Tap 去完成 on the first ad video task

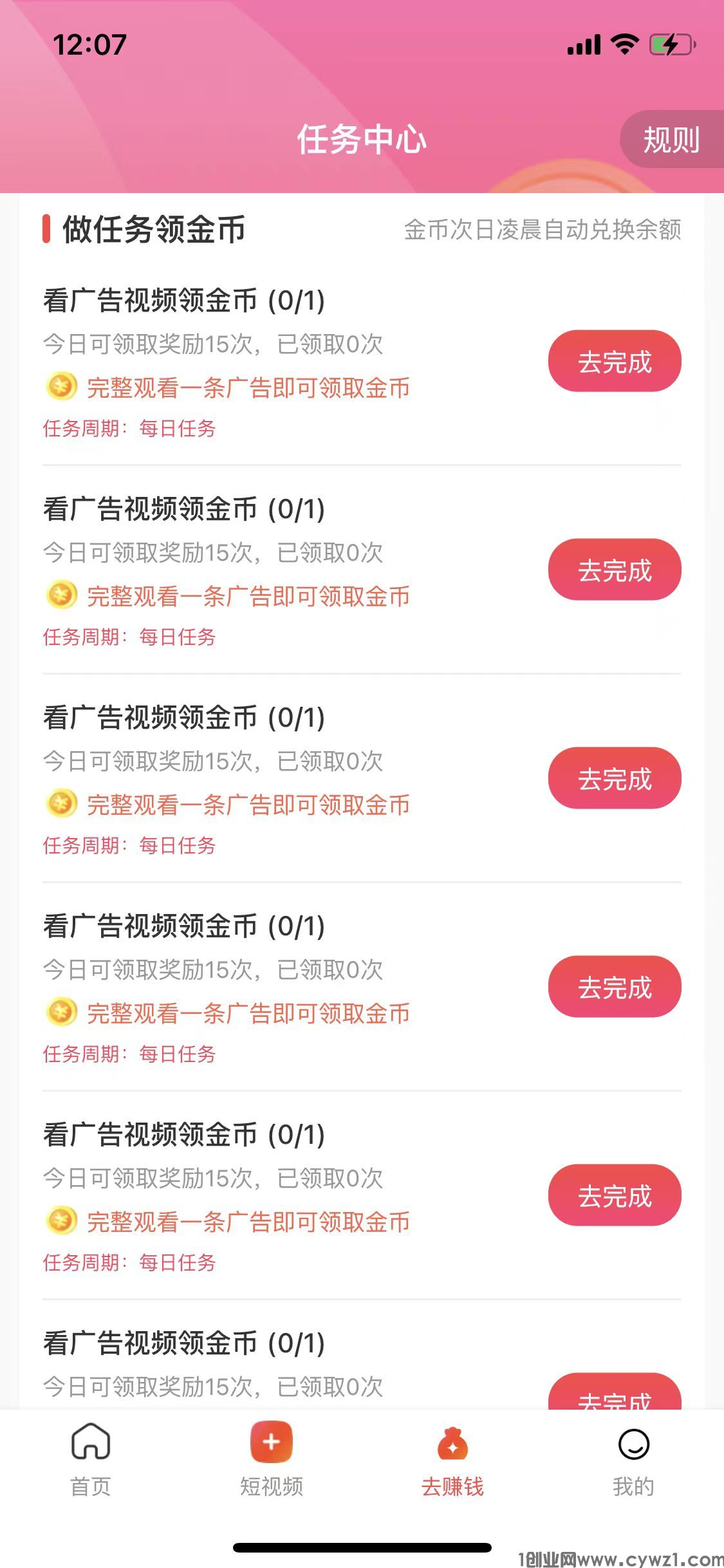[x=614, y=361]
